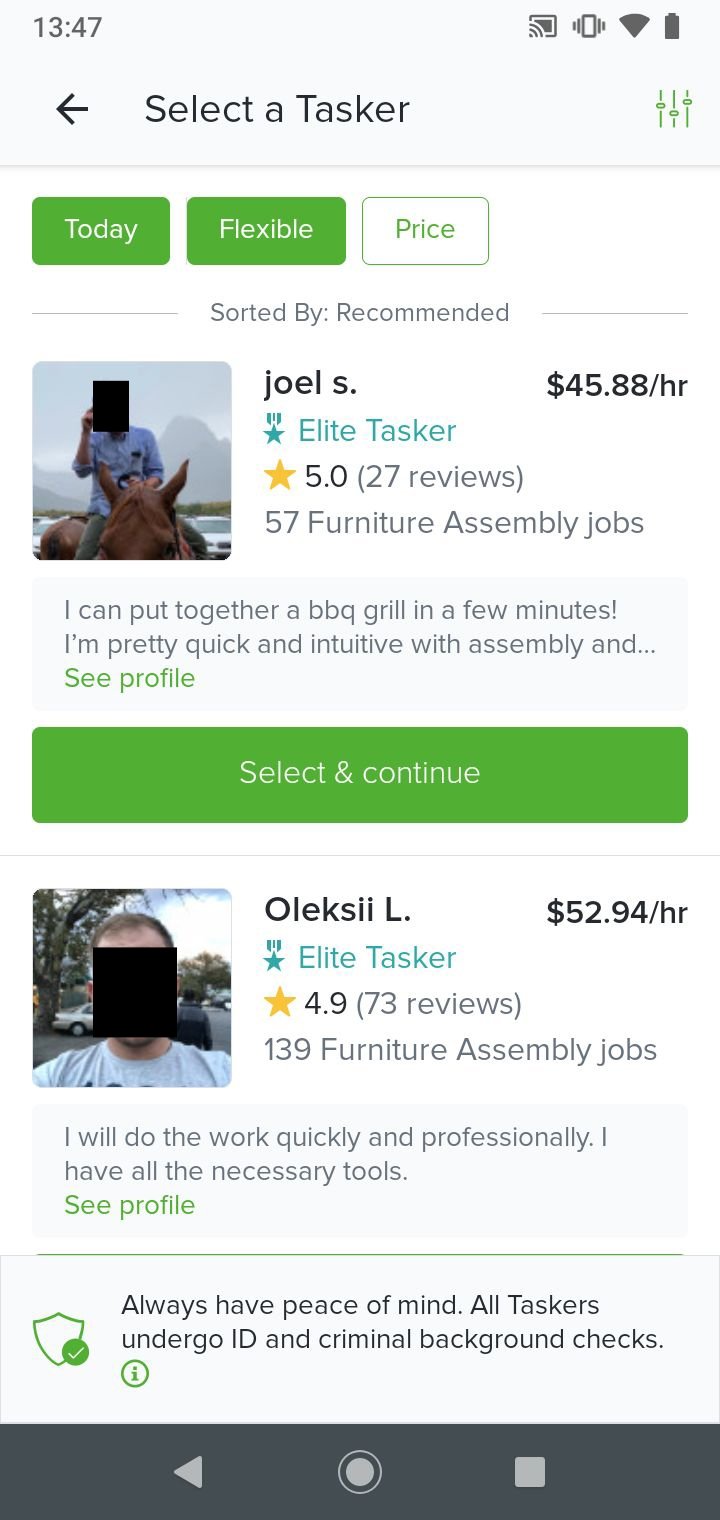Image resolution: width=720 pixels, height=1520 pixels.
Task: Tap the Today date chip
Action: (x=101, y=230)
